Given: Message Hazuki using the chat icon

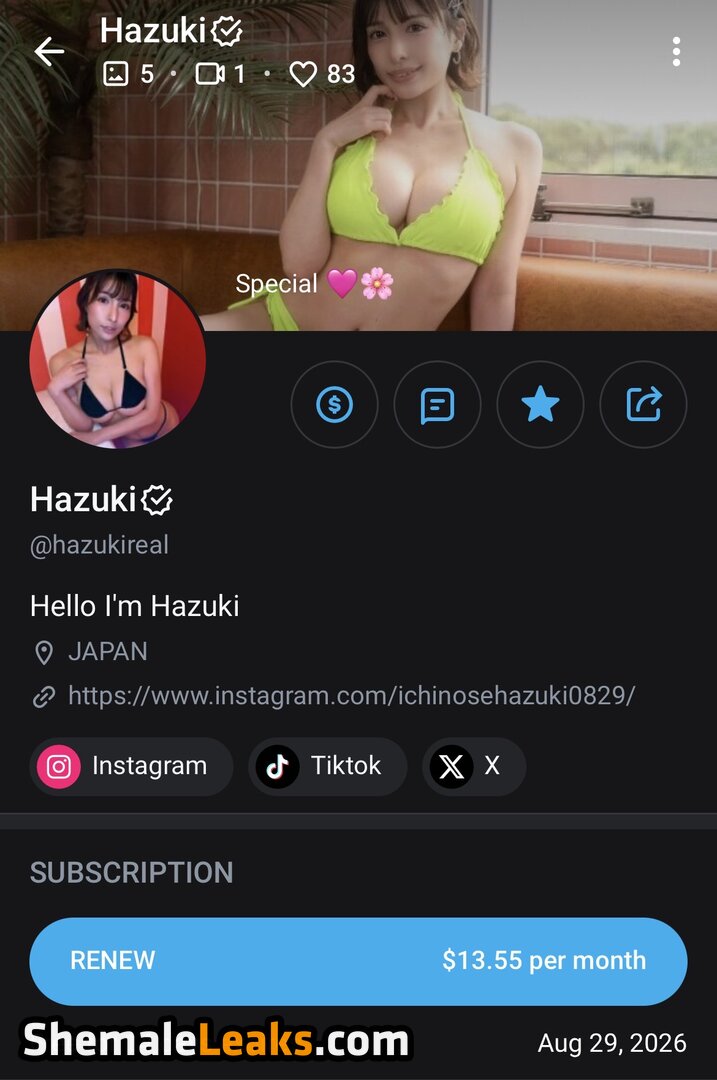Looking at the screenshot, I should (437, 404).
